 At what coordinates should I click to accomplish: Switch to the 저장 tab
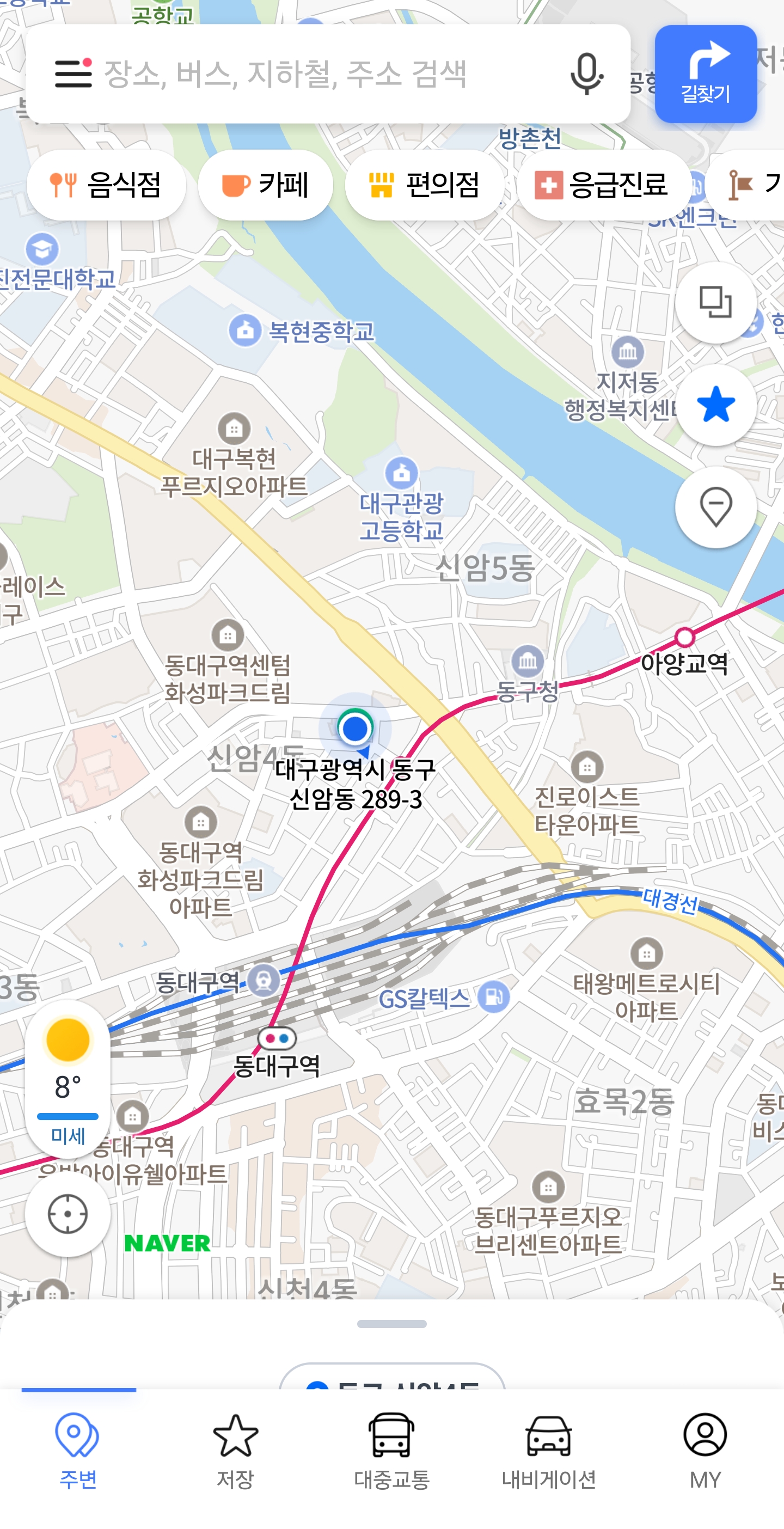[x=235, y=1451]
